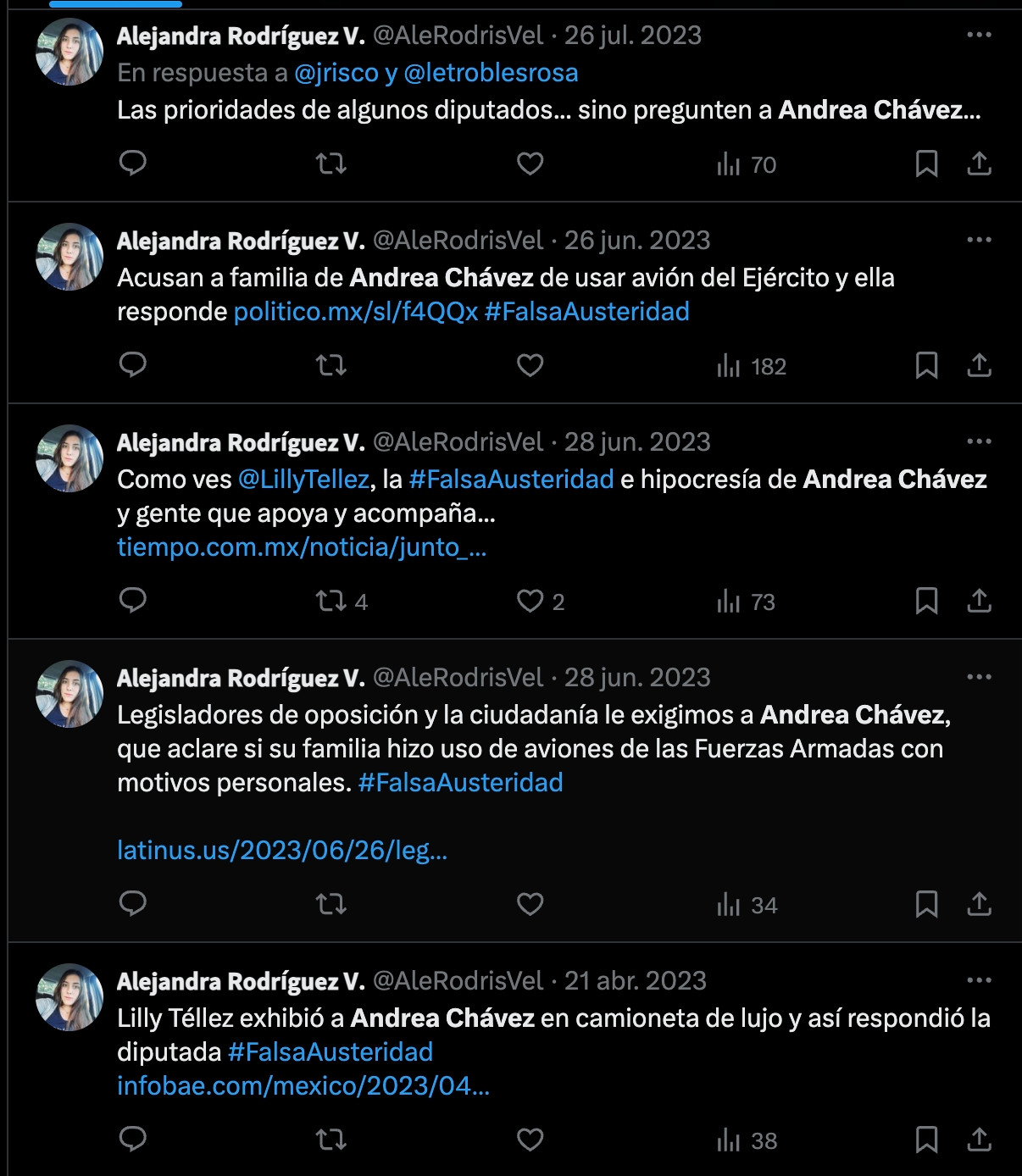Open more options on the latinus.us tweet
Screen dimensions: 1022x1176
[x=979, y=677]
